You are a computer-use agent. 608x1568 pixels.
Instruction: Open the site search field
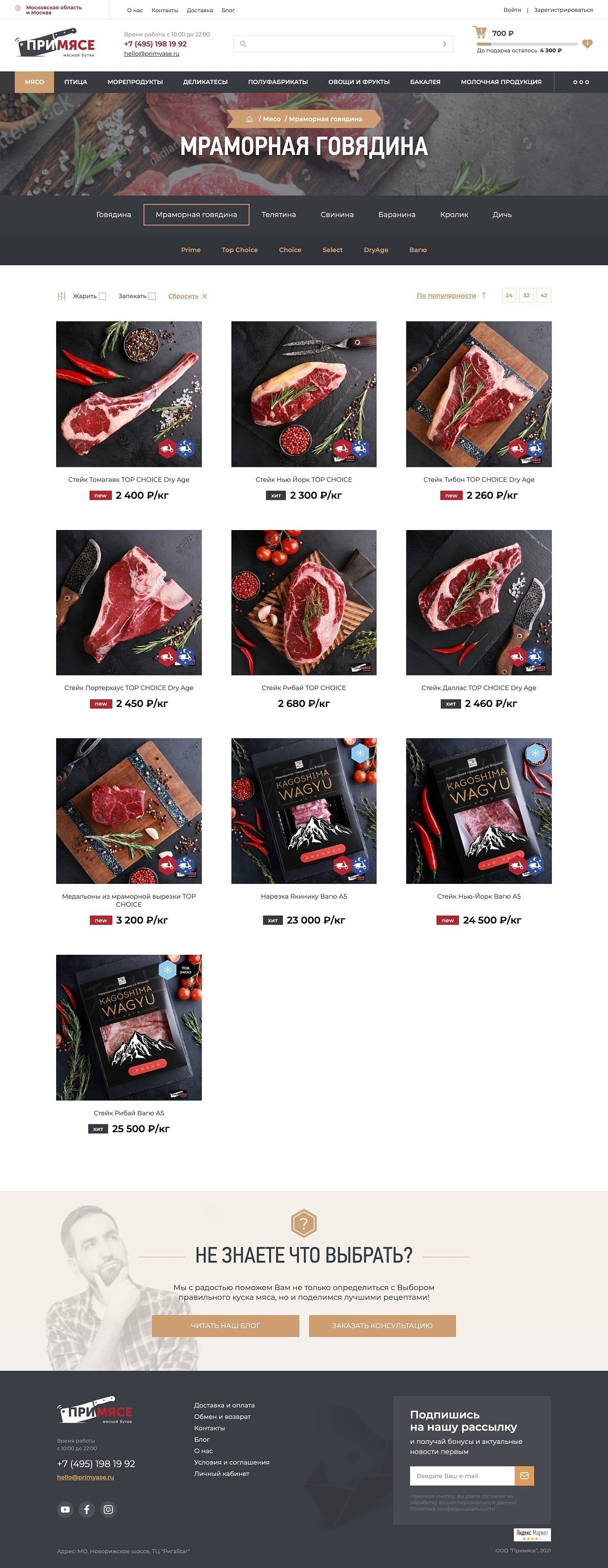[343, 44]
